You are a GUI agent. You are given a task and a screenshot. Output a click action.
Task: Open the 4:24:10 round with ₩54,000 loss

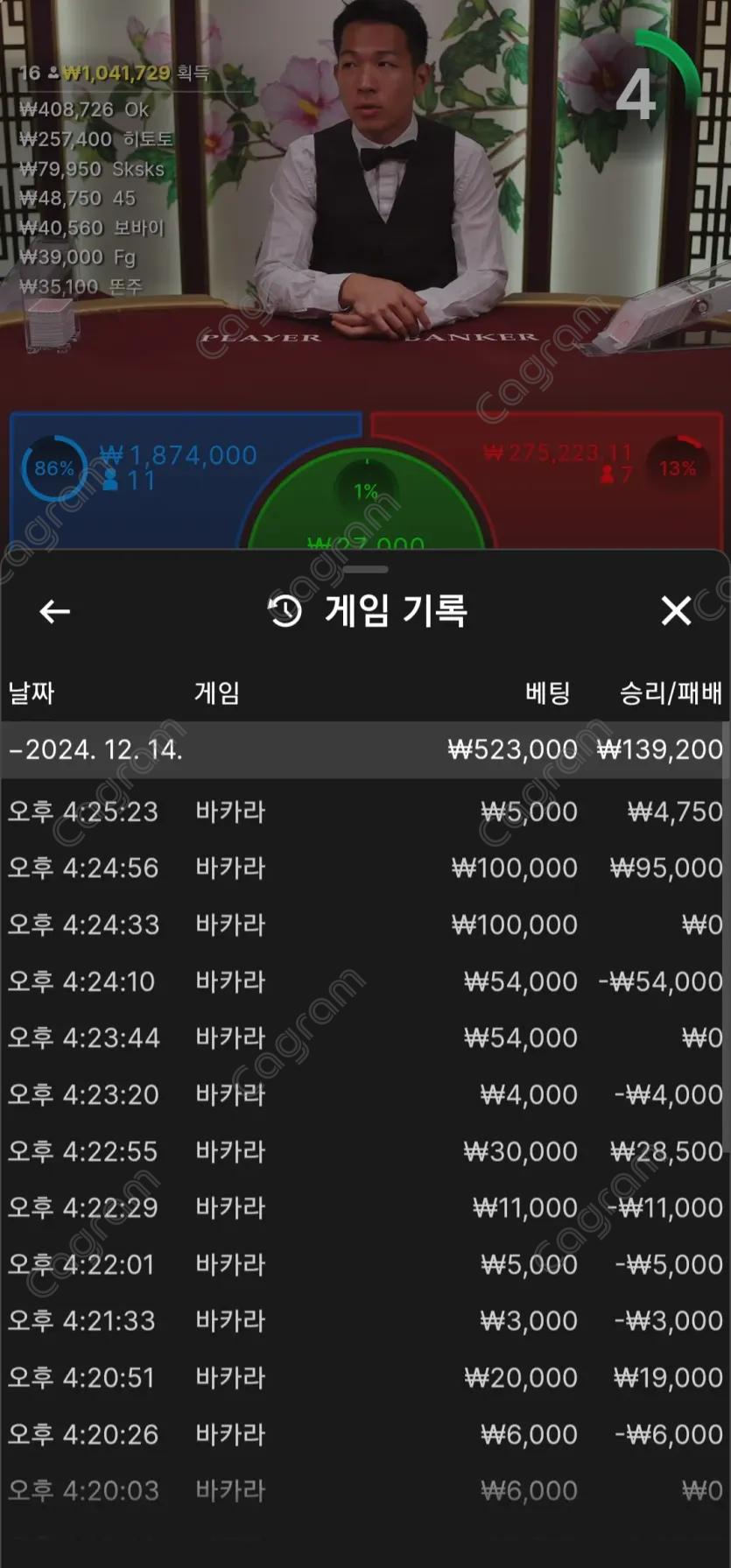(364, 981)
